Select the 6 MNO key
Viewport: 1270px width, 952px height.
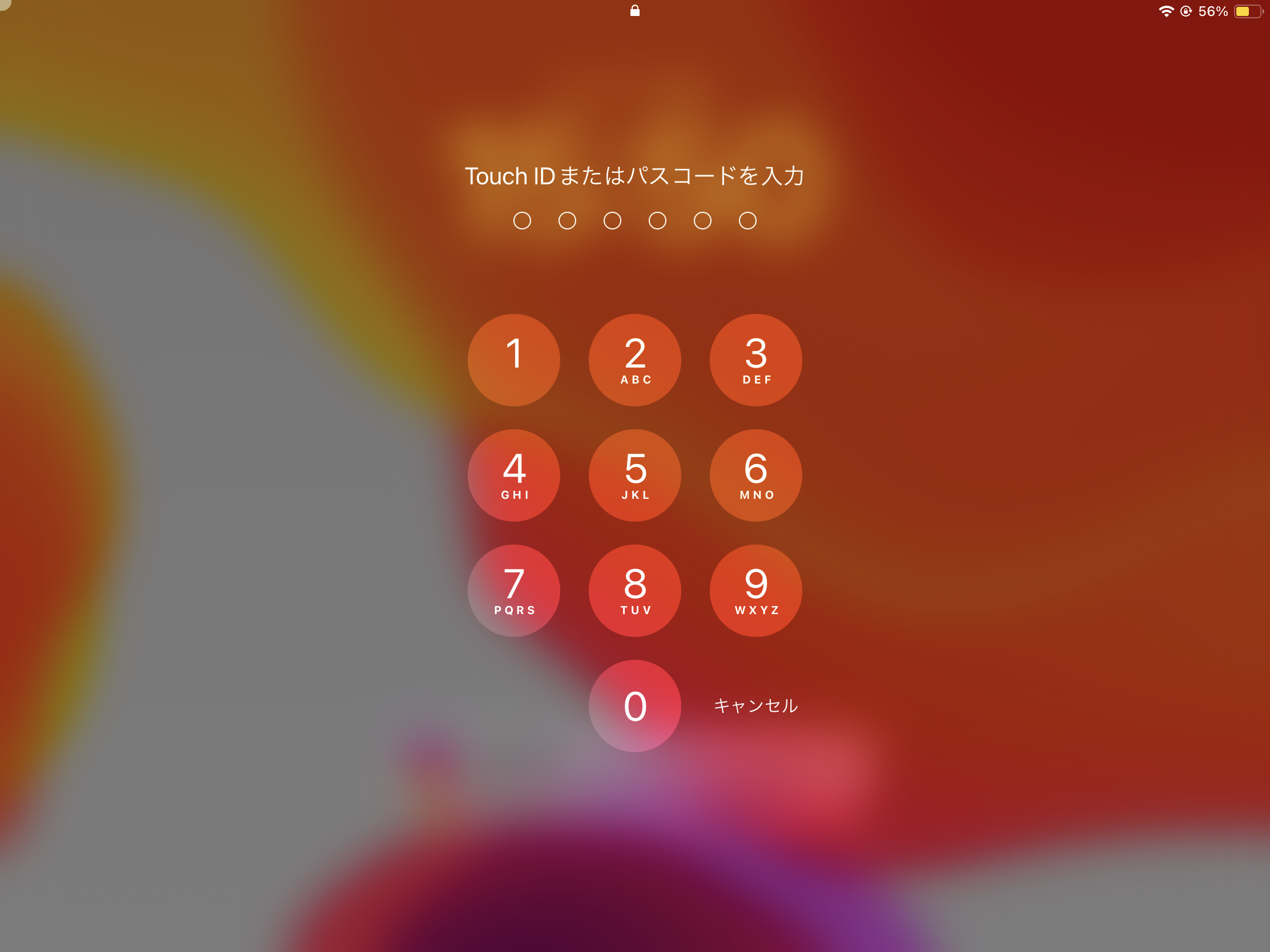pos(755,475)
